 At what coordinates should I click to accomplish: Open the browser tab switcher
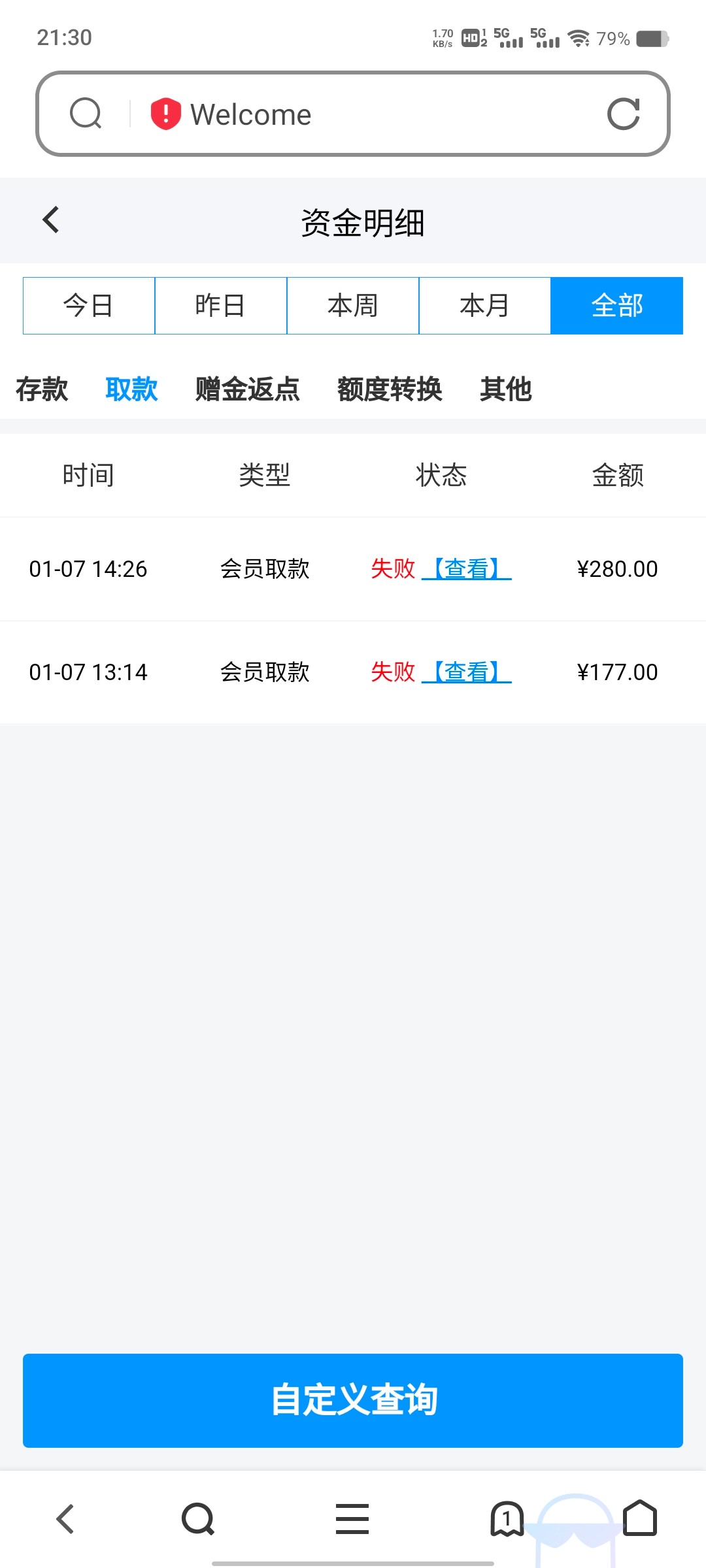(507, 1518)
